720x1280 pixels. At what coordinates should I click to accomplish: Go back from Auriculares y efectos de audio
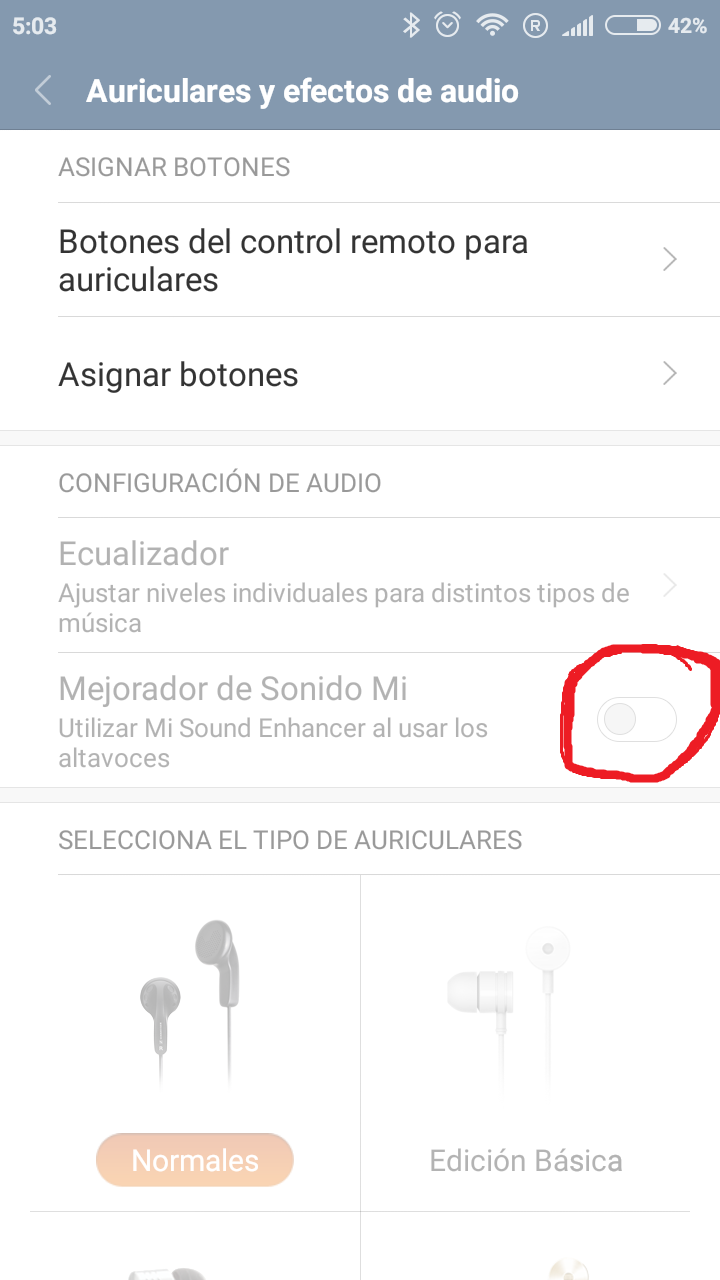(x=42, y=91)
